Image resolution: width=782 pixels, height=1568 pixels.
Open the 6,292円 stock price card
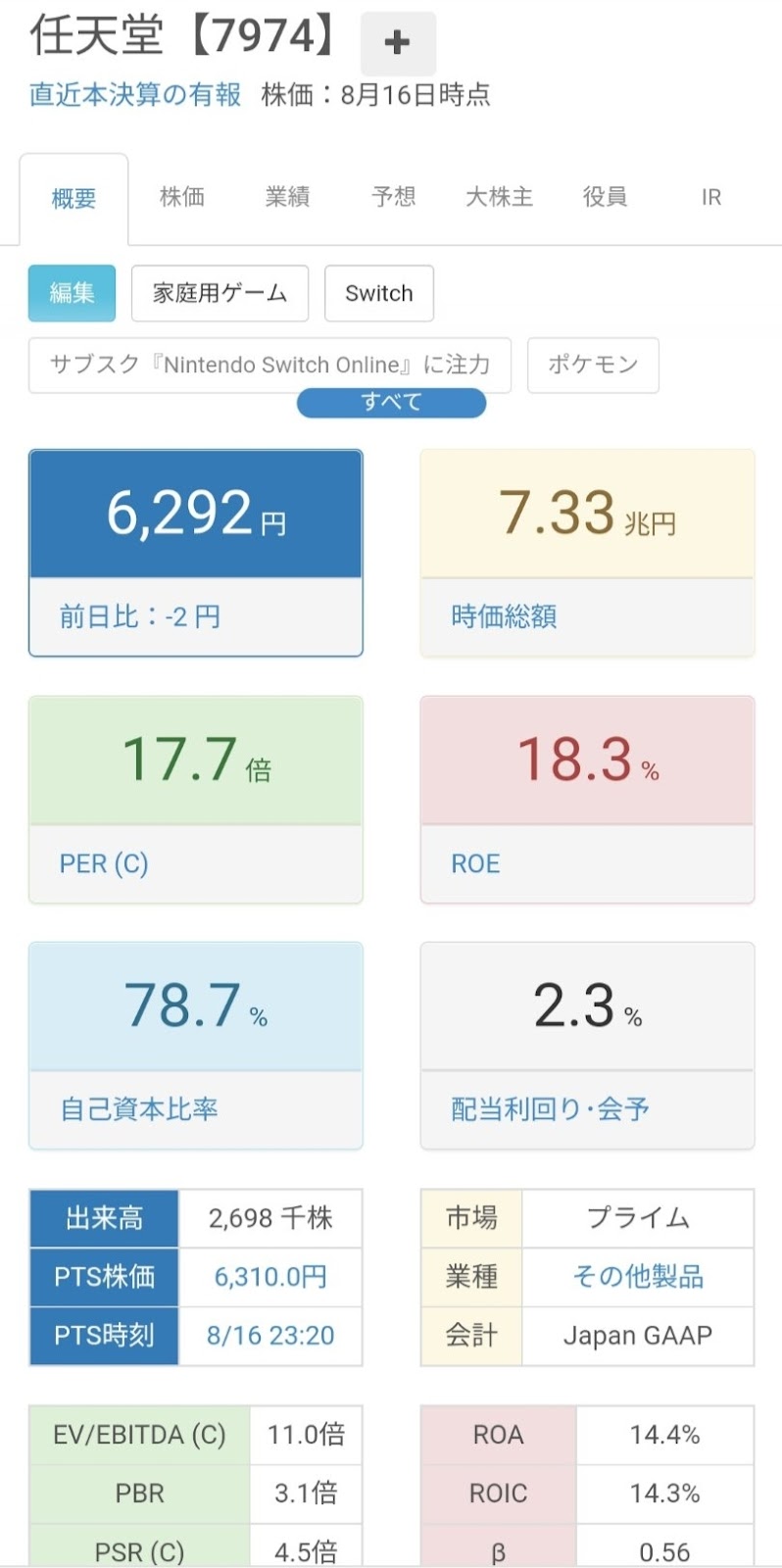[196, 553]
